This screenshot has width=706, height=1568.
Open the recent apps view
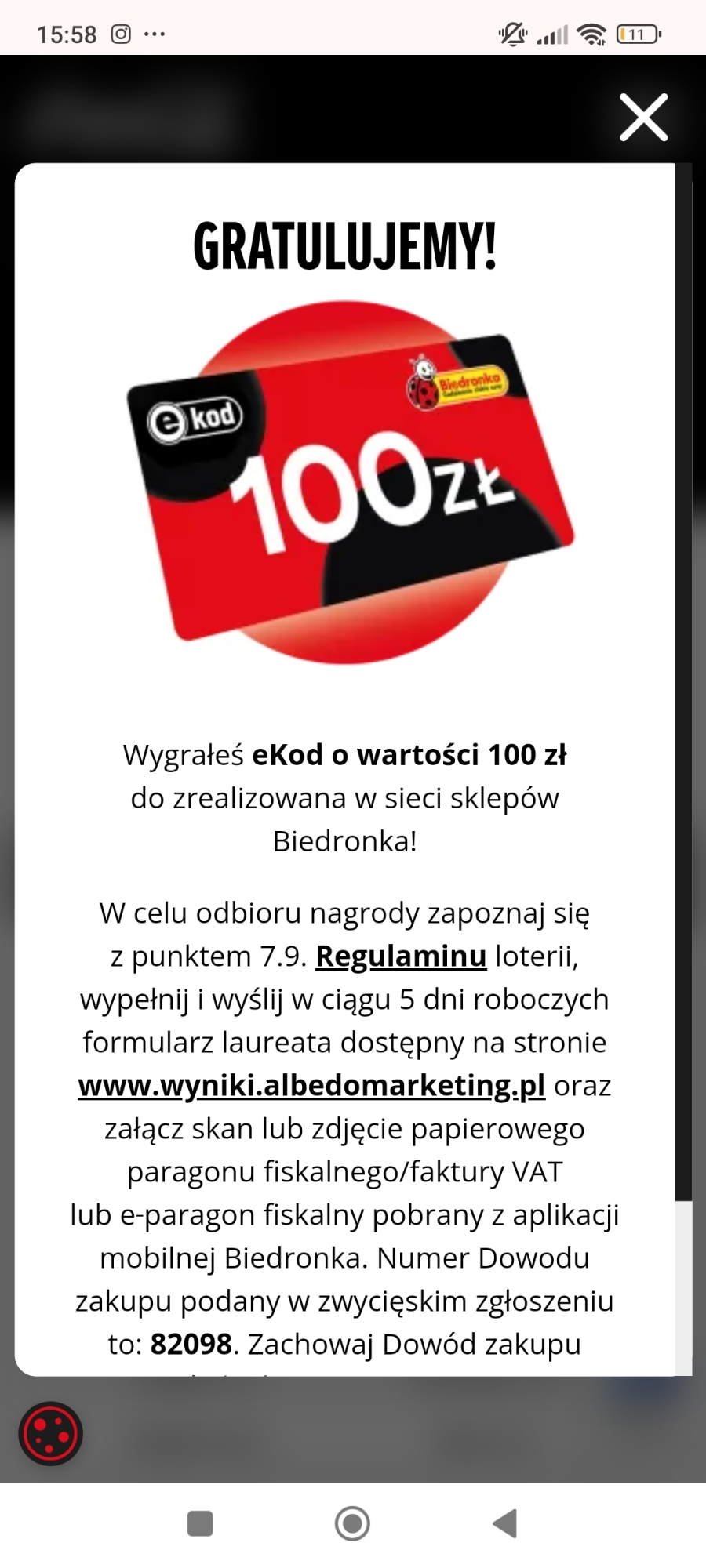[200, 1523]
